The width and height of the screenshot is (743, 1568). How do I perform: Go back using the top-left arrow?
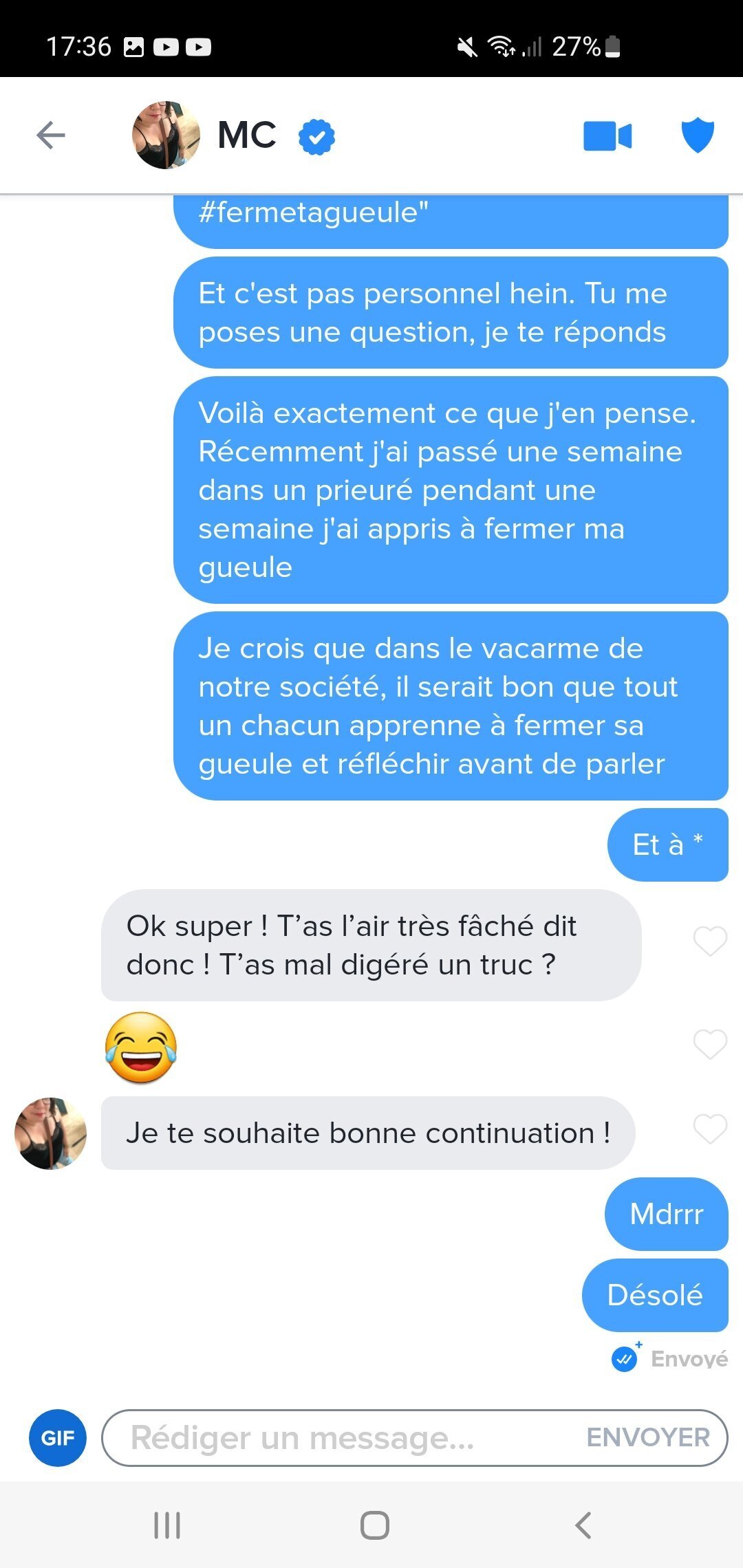pos(51,135)
